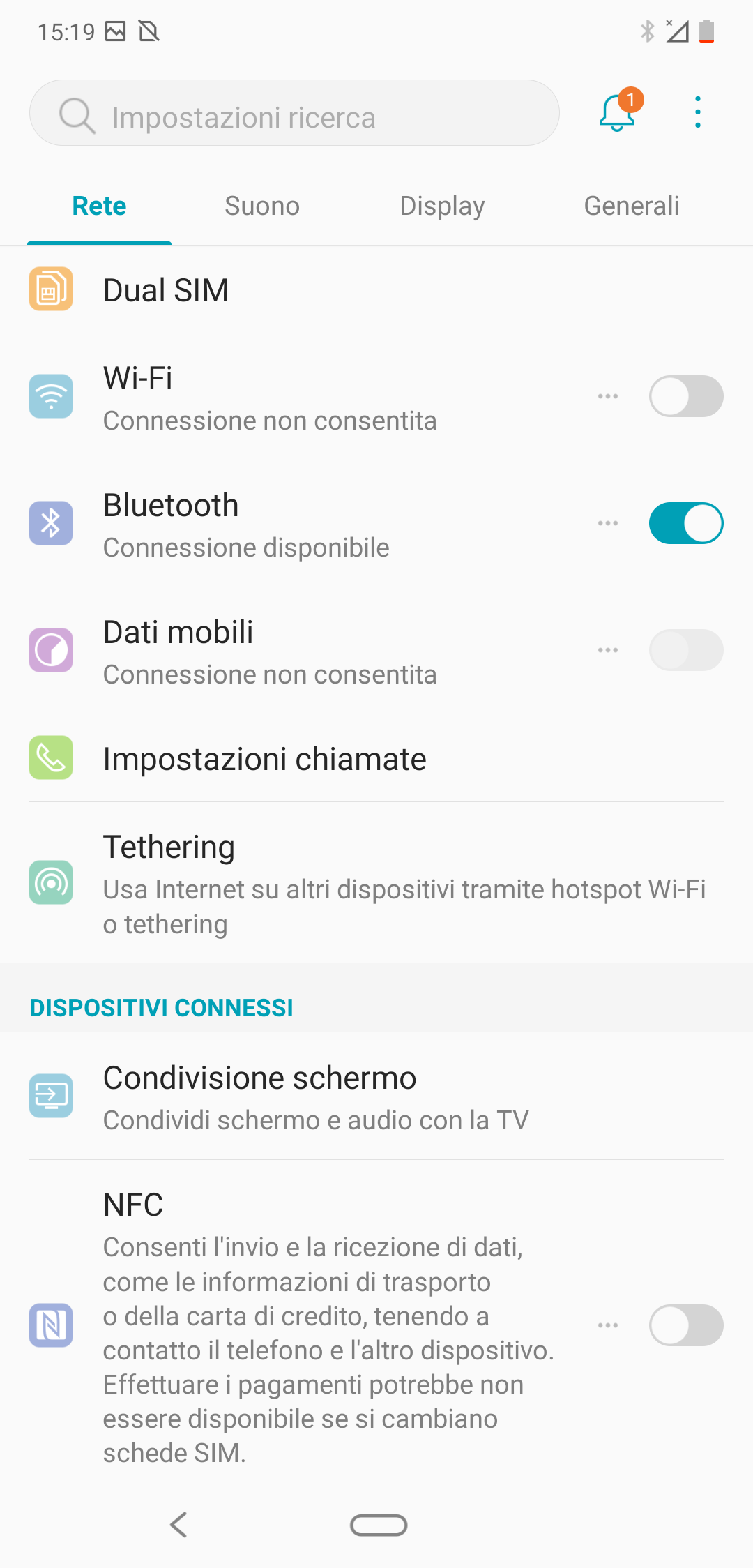
Task: Enable the Wi-Fi switch
Action: (686, 396)
